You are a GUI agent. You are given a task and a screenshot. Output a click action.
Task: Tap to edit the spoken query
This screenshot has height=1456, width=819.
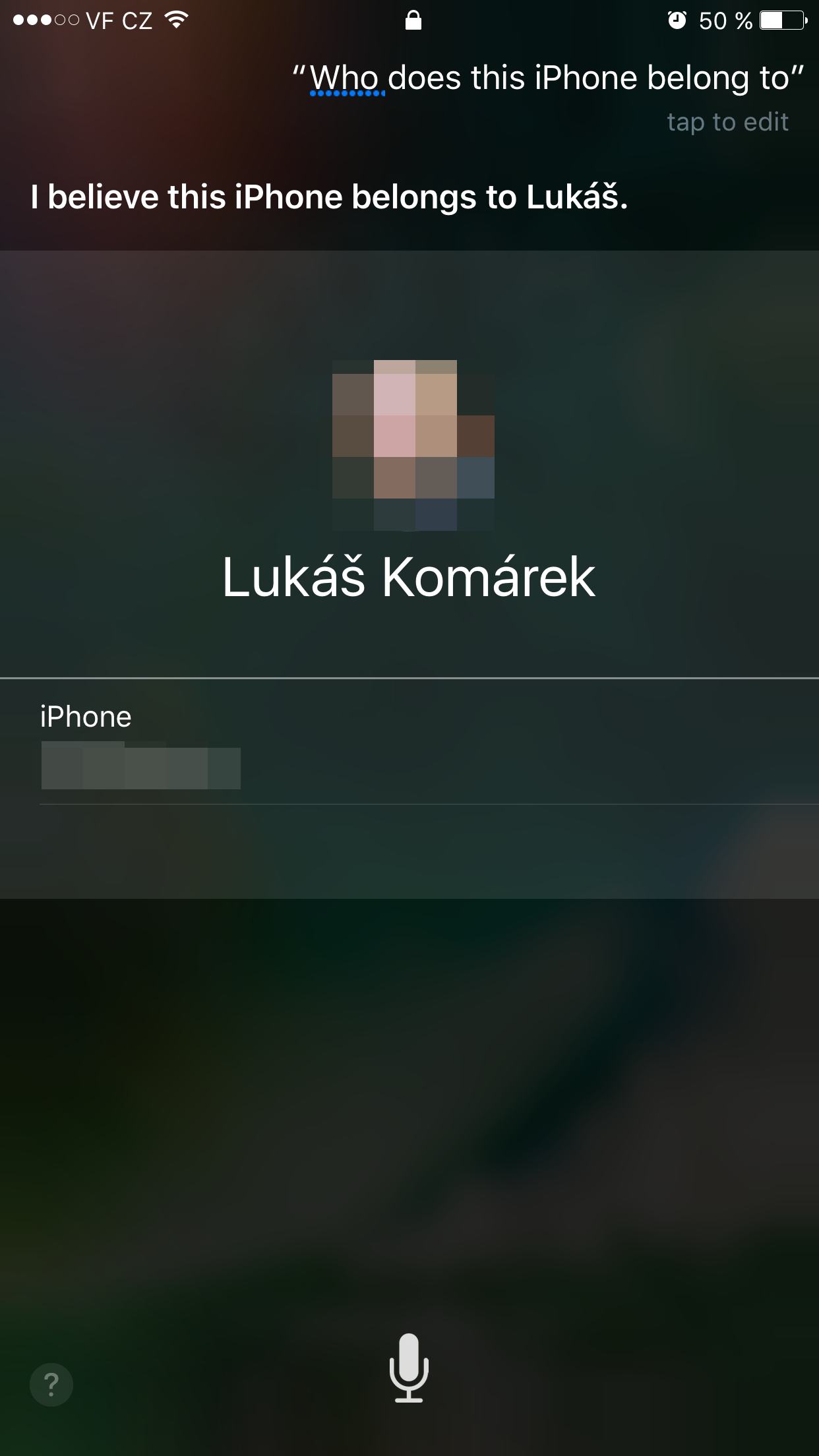tap(727, 122)
